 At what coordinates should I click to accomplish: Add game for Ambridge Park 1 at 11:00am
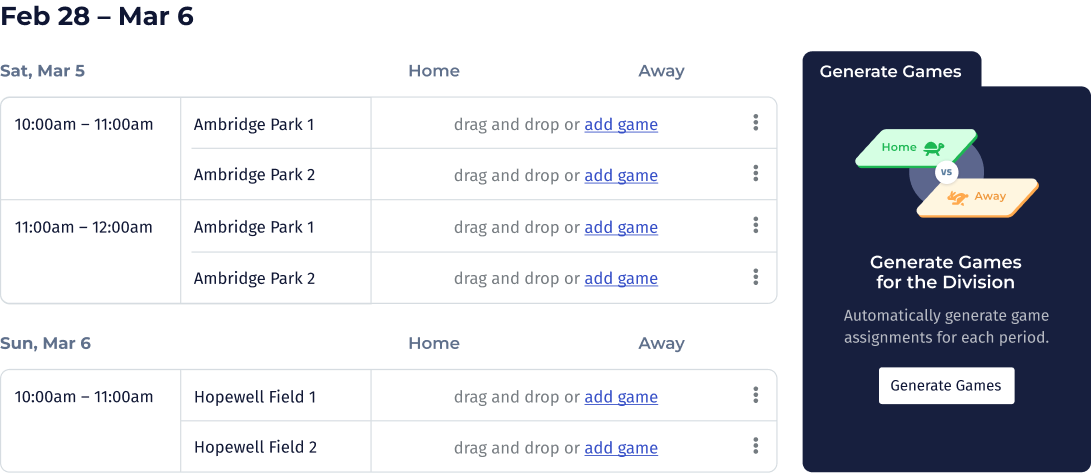point(621,228)
